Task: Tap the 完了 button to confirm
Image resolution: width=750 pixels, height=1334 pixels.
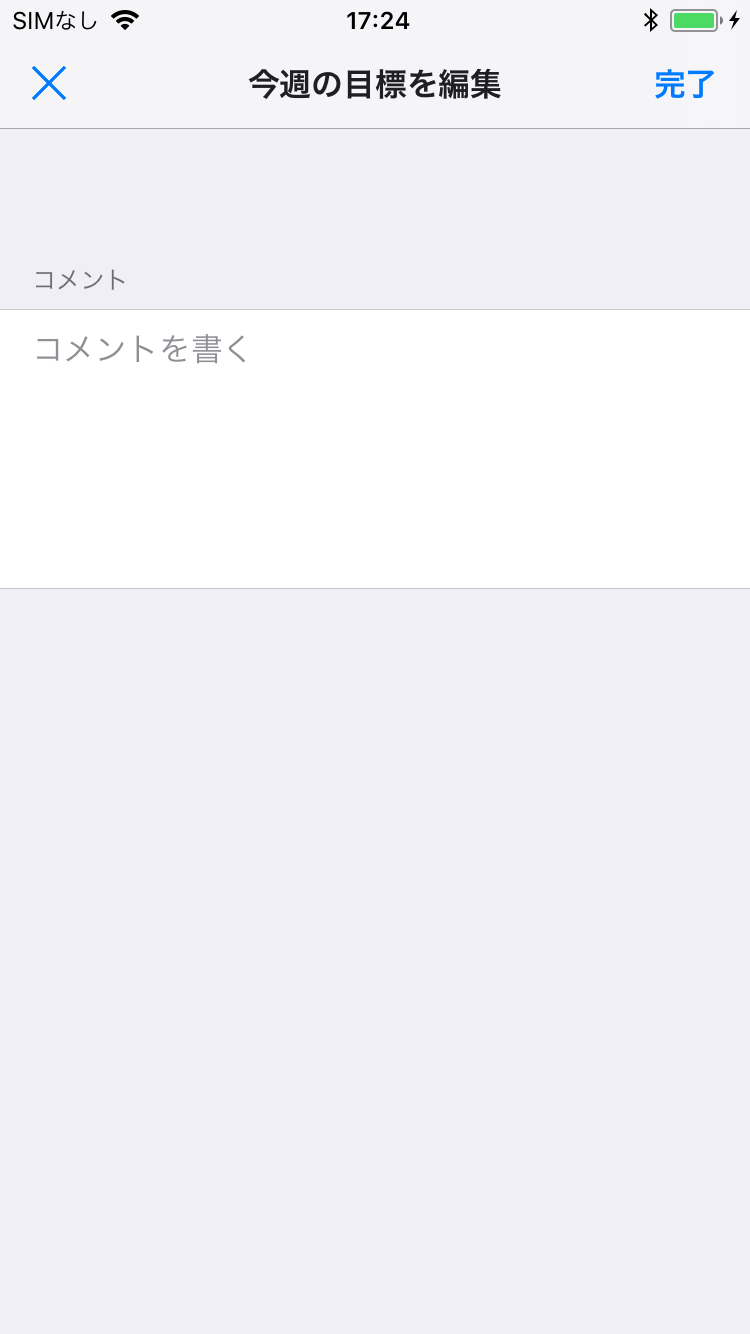Action: pos(684,84)
